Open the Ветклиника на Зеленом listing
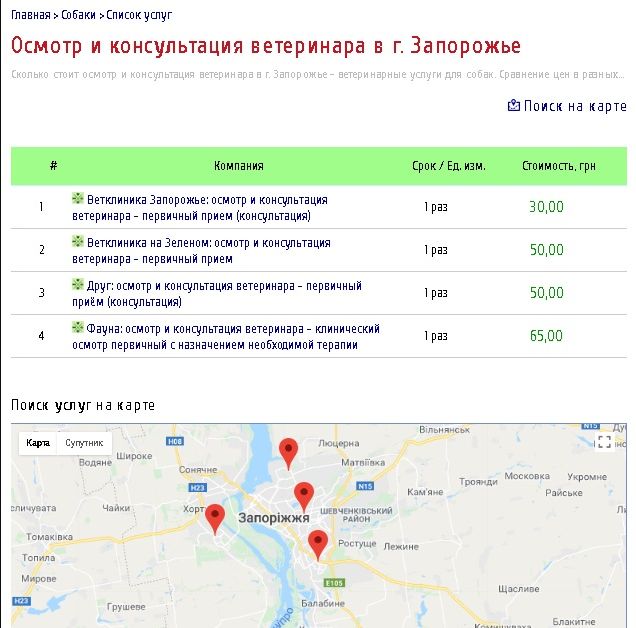 (x=208, y=250)
